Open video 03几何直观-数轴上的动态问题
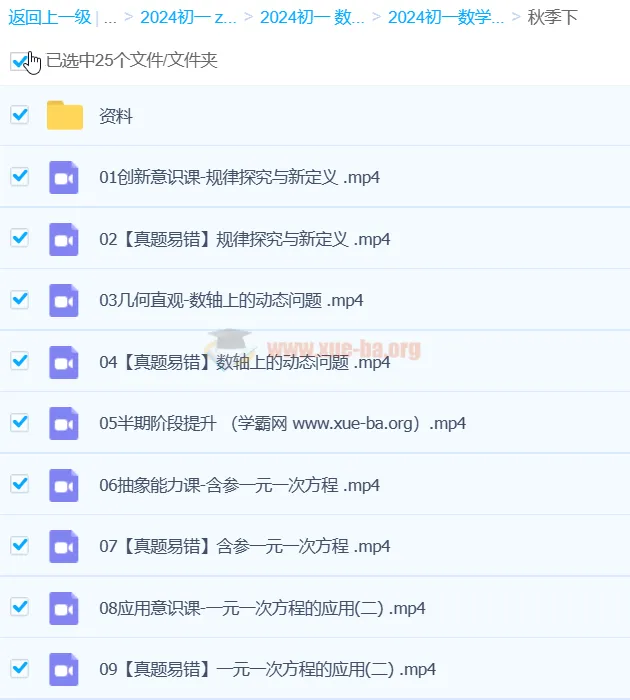The width and height of the screenshot is (630, 700). (231, 300)
